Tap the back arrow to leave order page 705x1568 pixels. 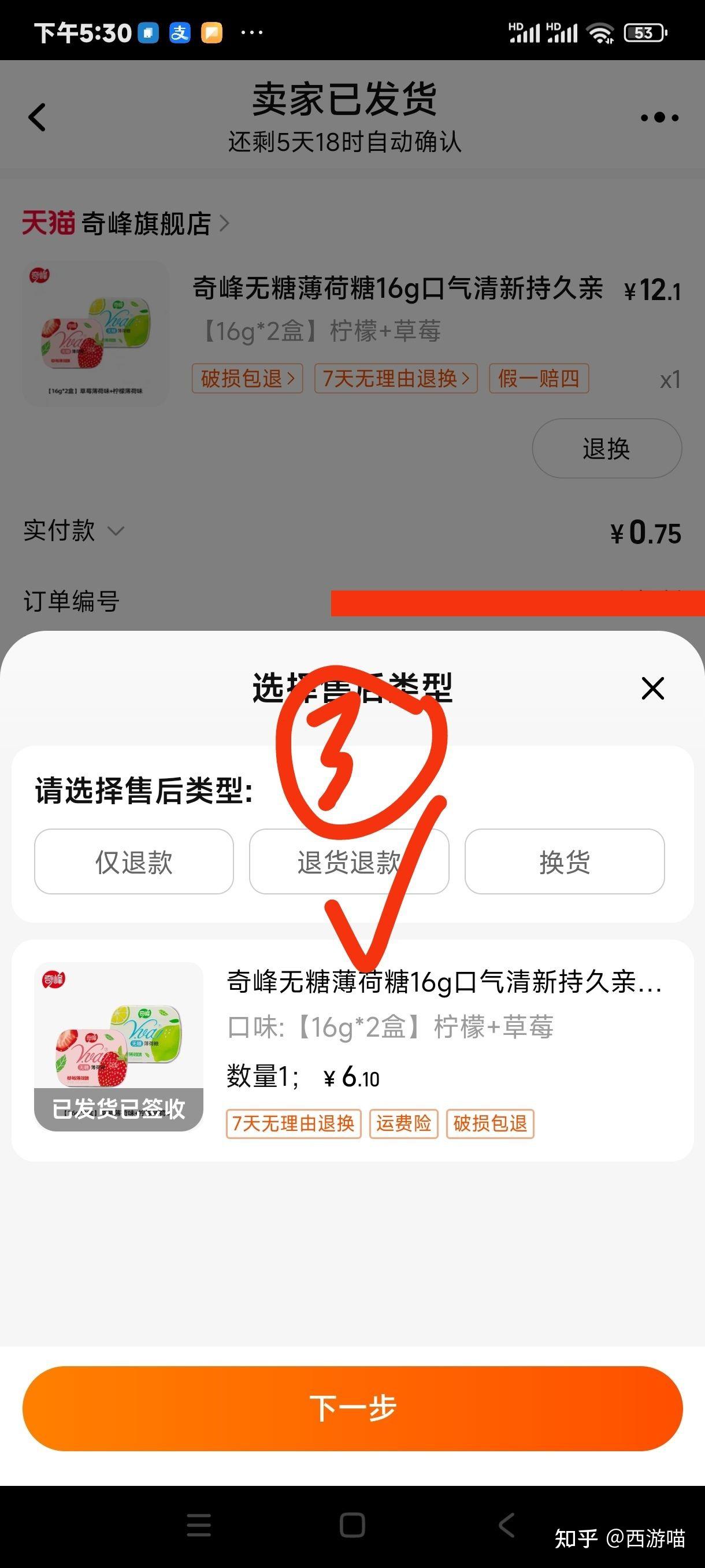(x=38, y=117)
